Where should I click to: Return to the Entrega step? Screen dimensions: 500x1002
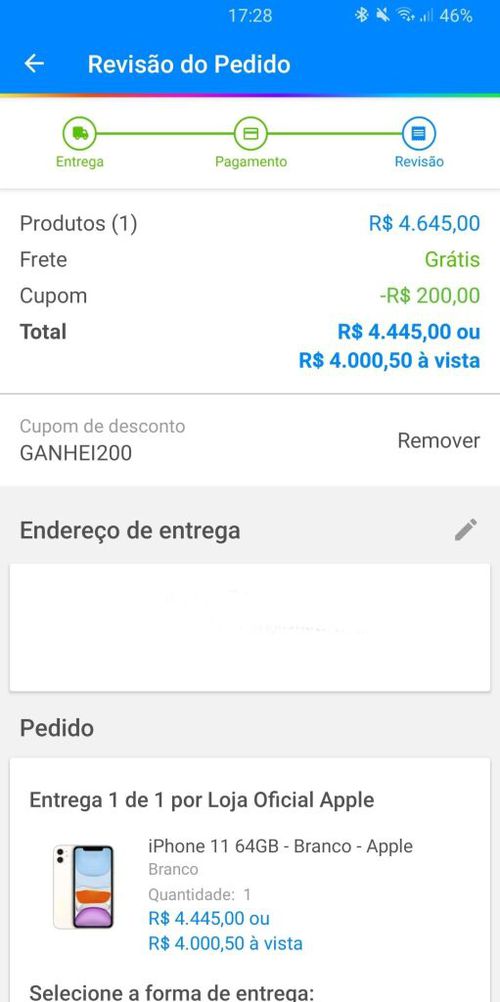click(x=79, y=143)
